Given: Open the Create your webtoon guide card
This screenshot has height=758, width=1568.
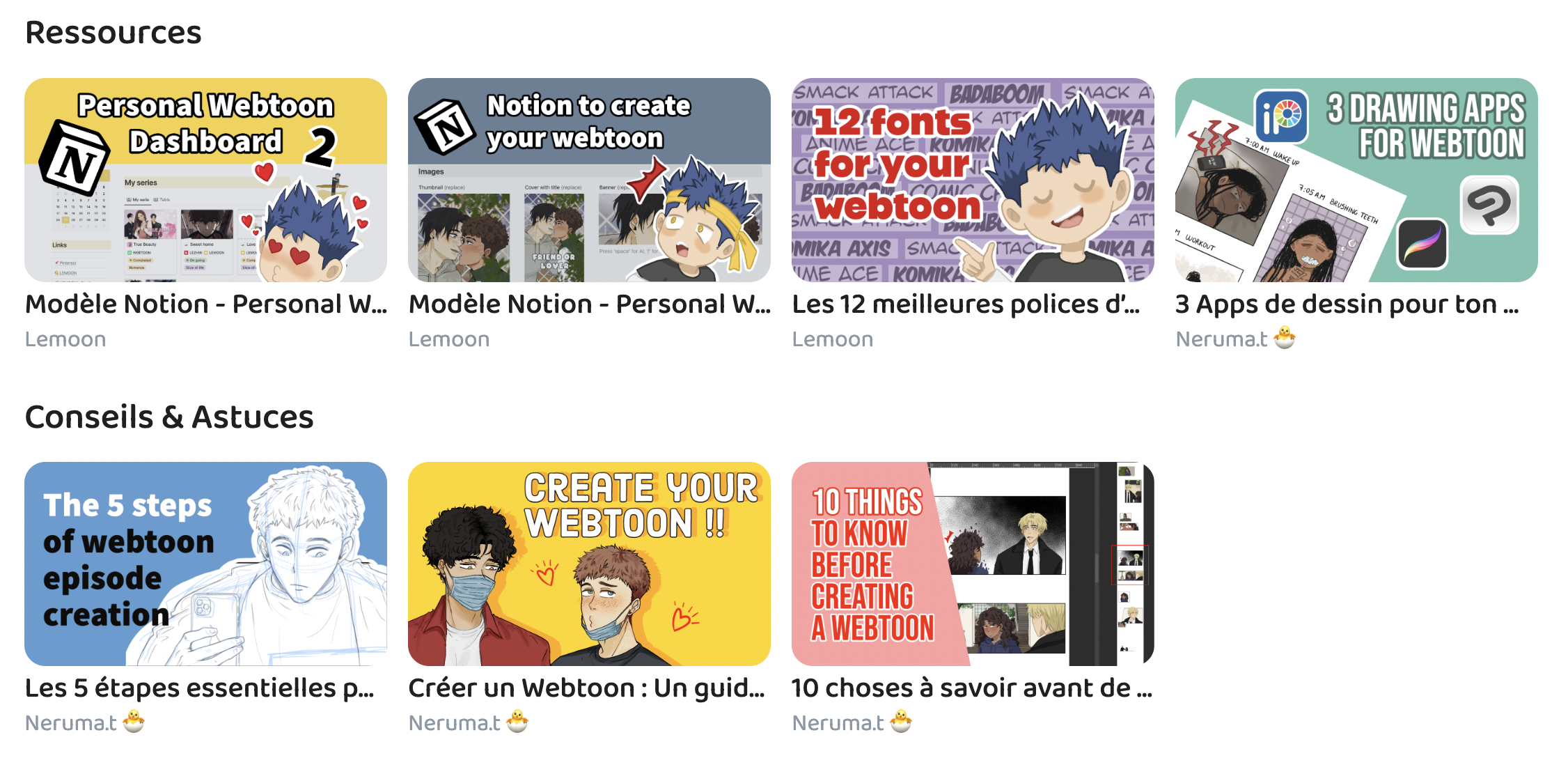Looking at the screenshot, I should coord(589,564).
